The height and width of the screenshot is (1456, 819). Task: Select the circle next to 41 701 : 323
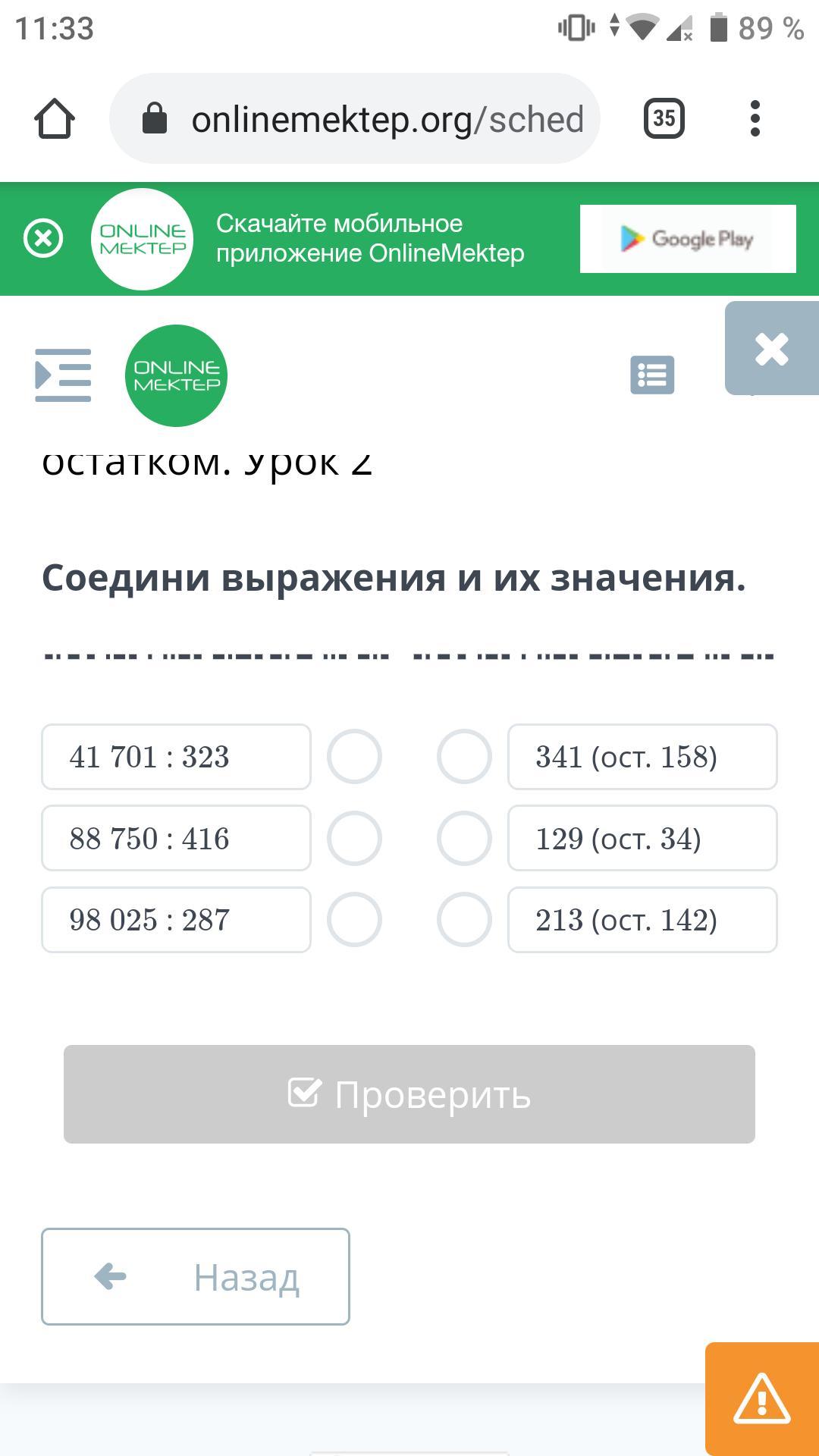(x=354, y=757)
